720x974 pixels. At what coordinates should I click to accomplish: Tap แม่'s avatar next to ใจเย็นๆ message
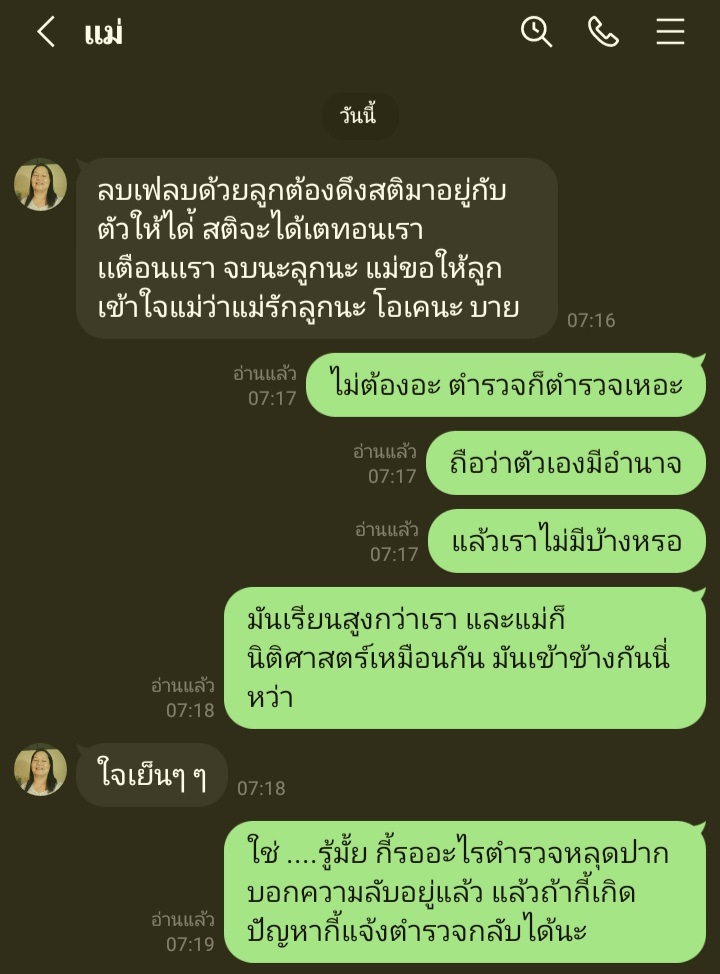point(41,770)
